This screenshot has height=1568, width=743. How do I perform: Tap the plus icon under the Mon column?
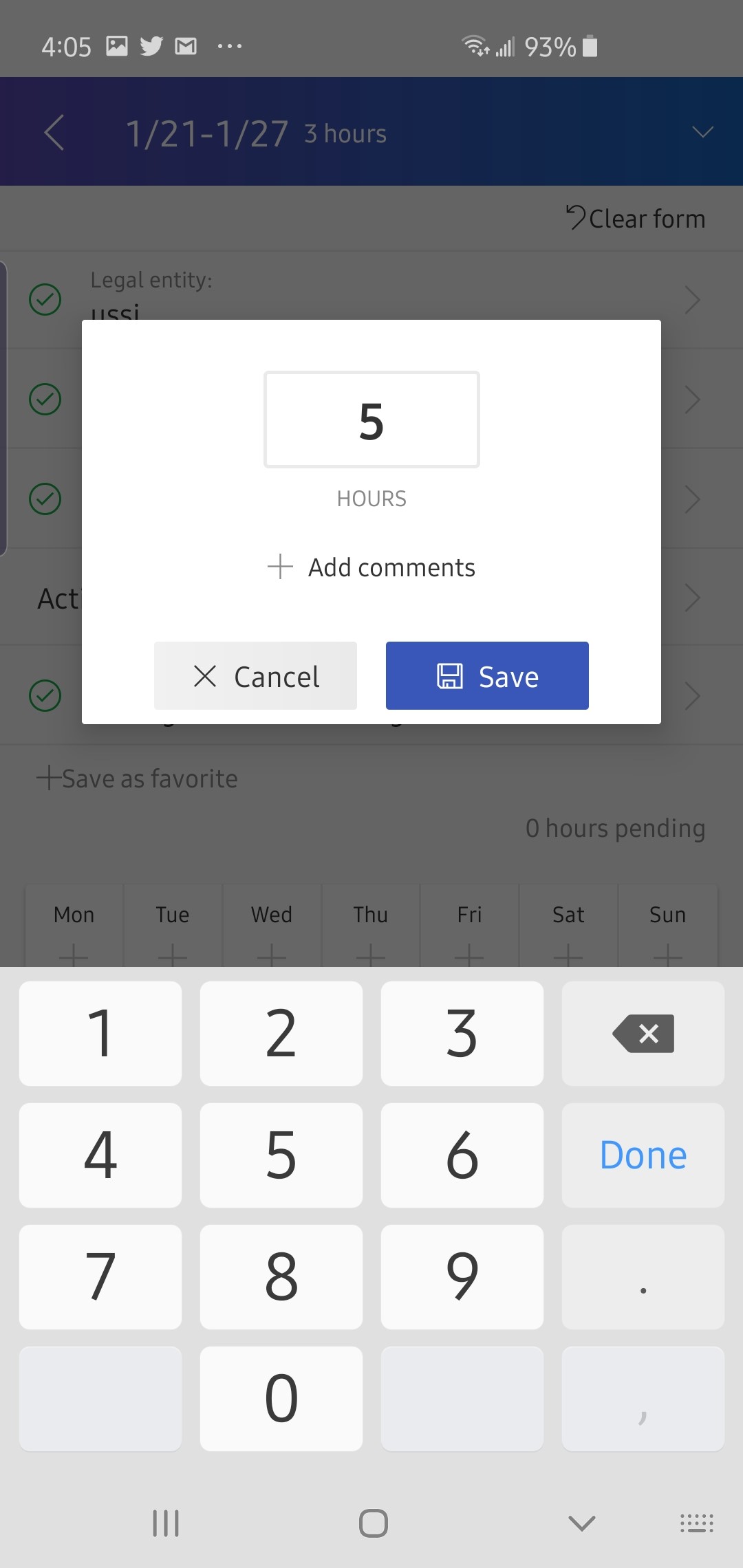tap(74, 957)
